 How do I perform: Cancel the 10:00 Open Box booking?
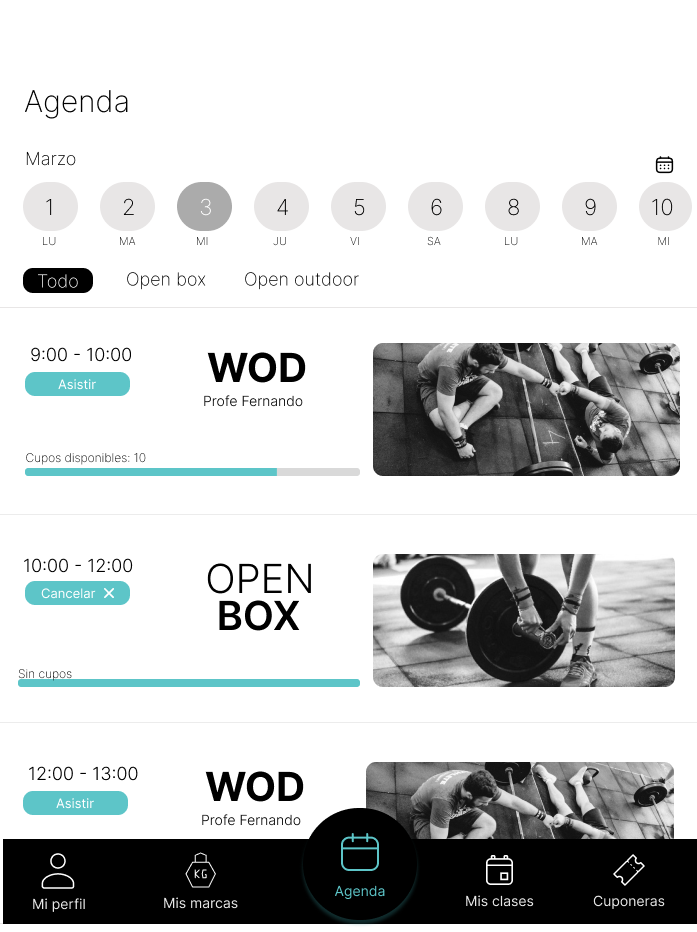[77, 593]
